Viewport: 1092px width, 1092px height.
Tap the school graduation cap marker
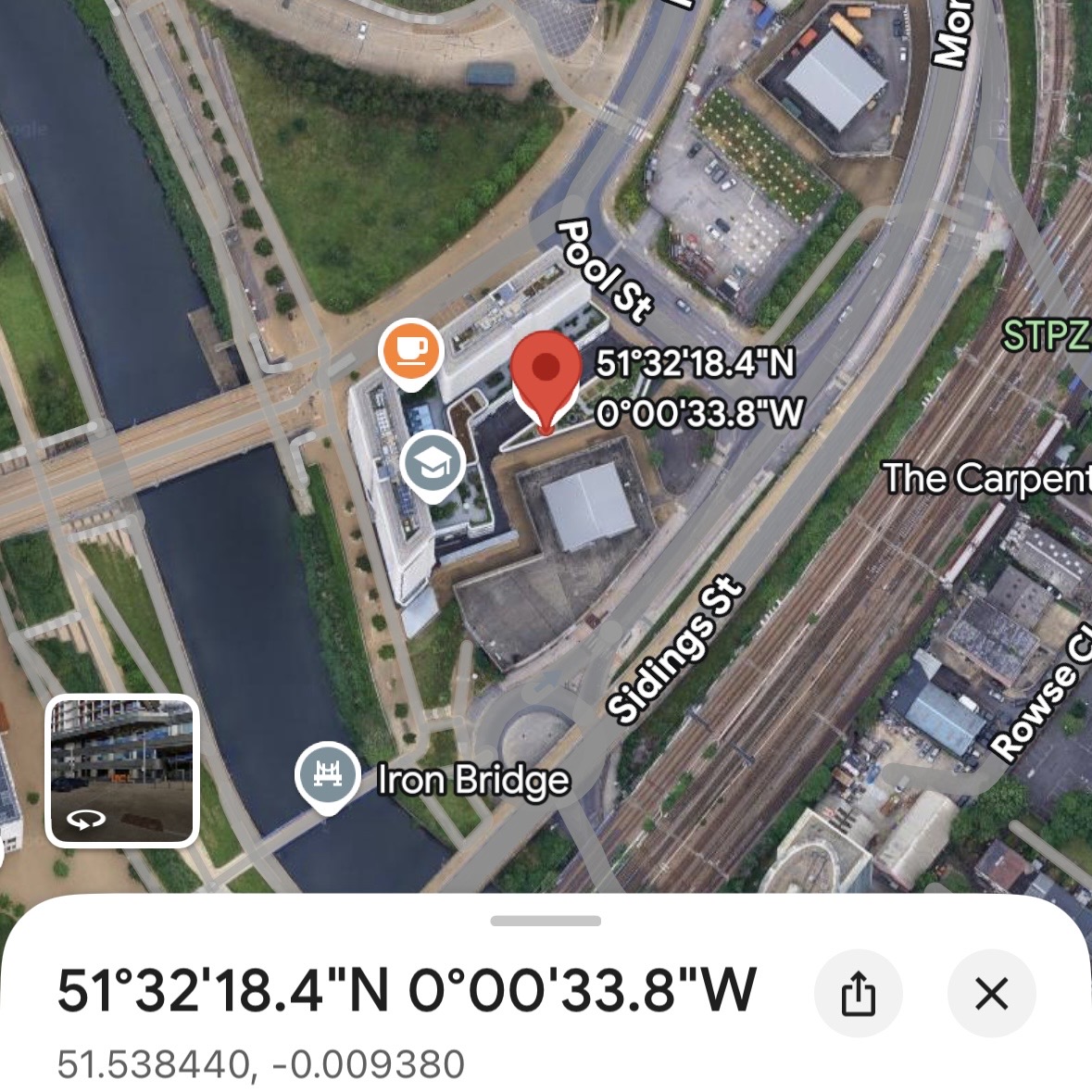433,463
